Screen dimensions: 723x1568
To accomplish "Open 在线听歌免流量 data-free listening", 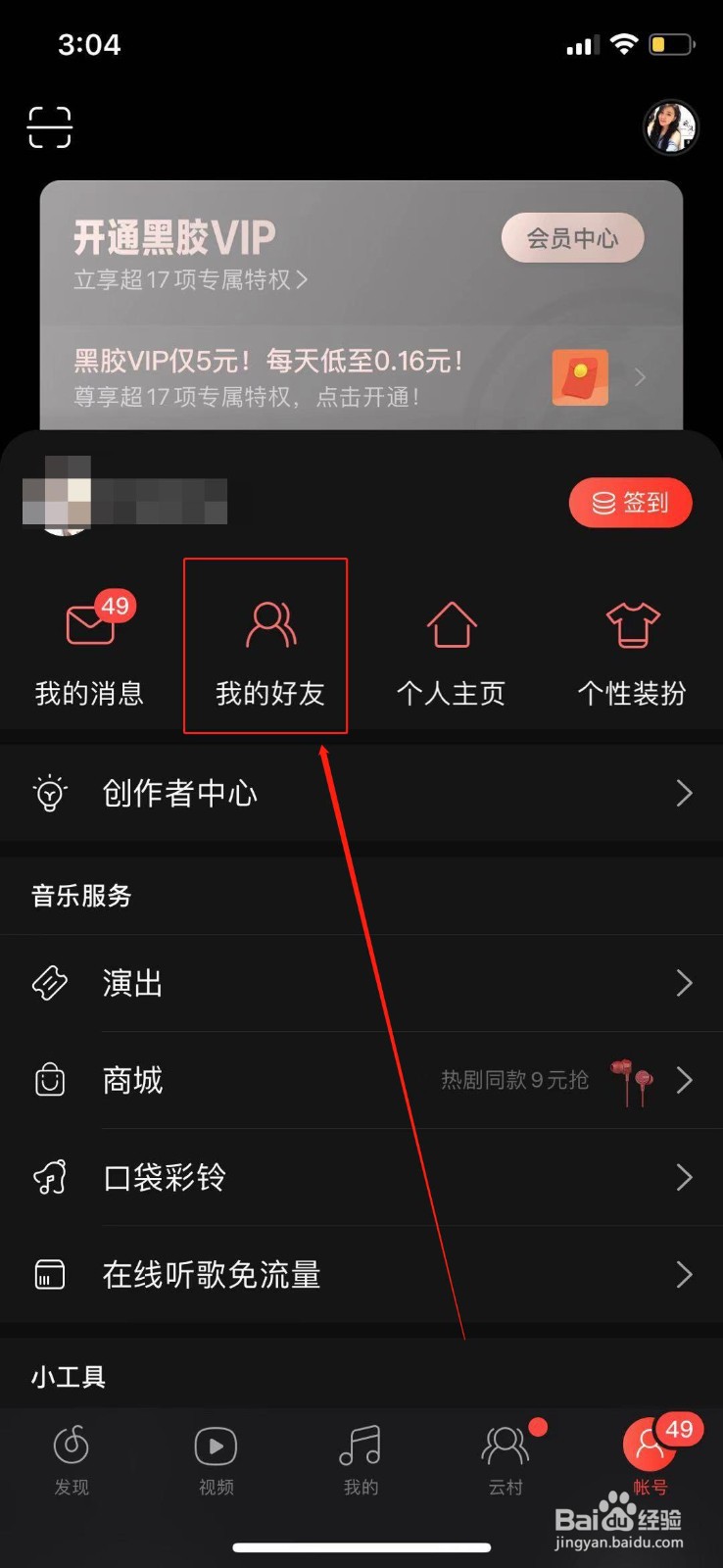I will [209, 1274].
